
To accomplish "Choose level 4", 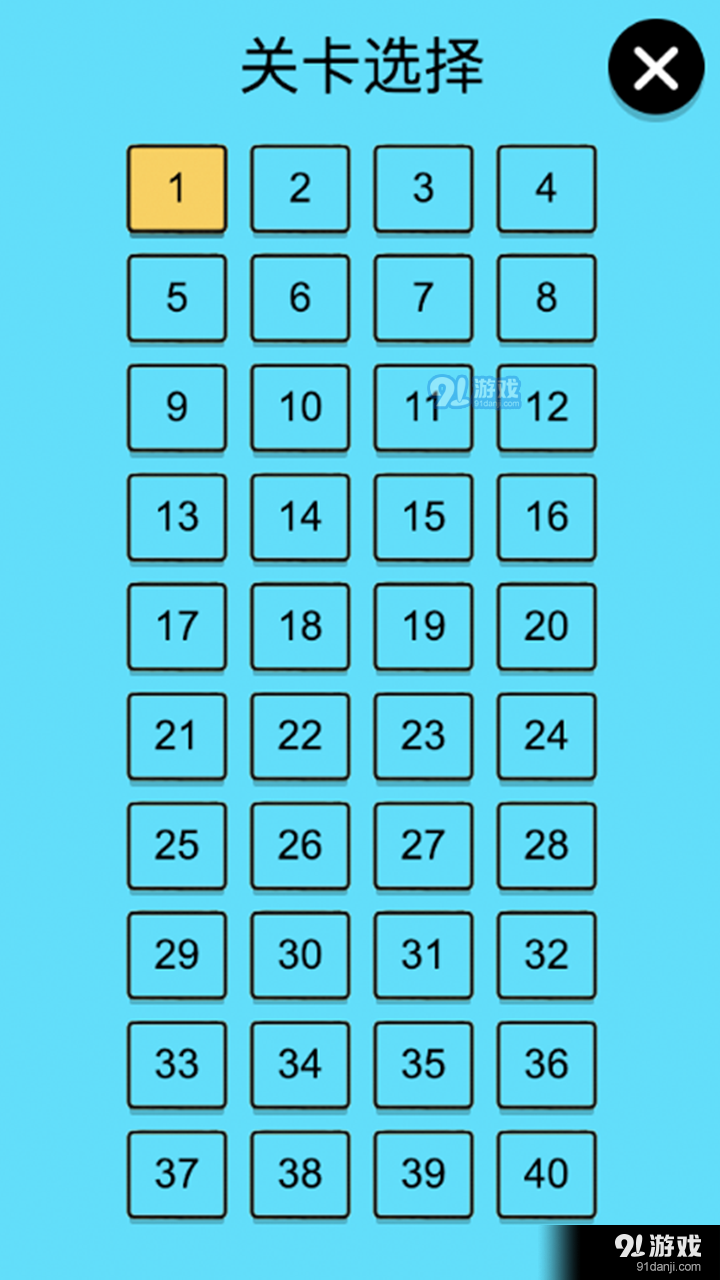I will tap(546, 188).
